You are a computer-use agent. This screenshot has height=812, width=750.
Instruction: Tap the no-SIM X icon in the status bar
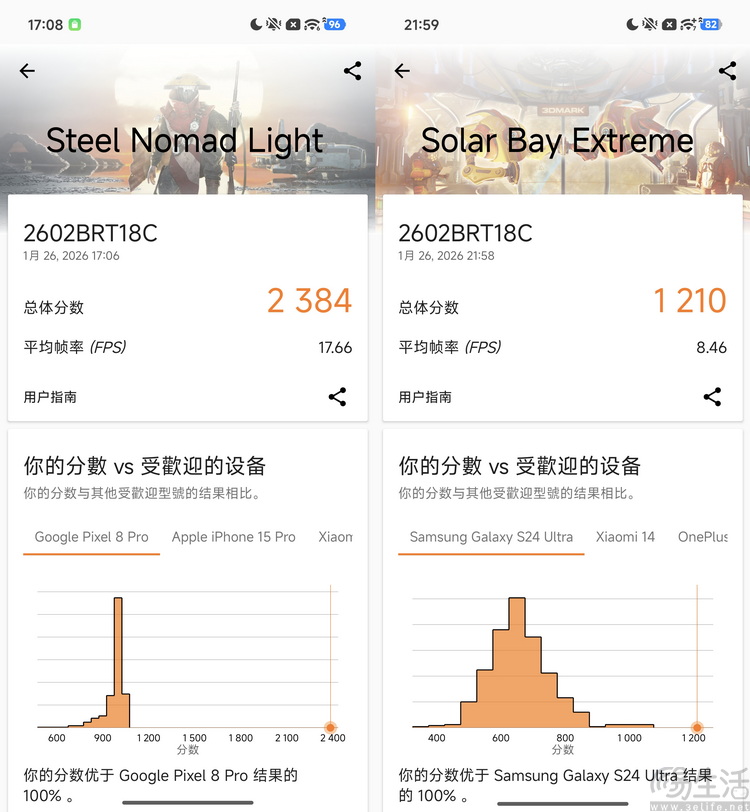292,23
